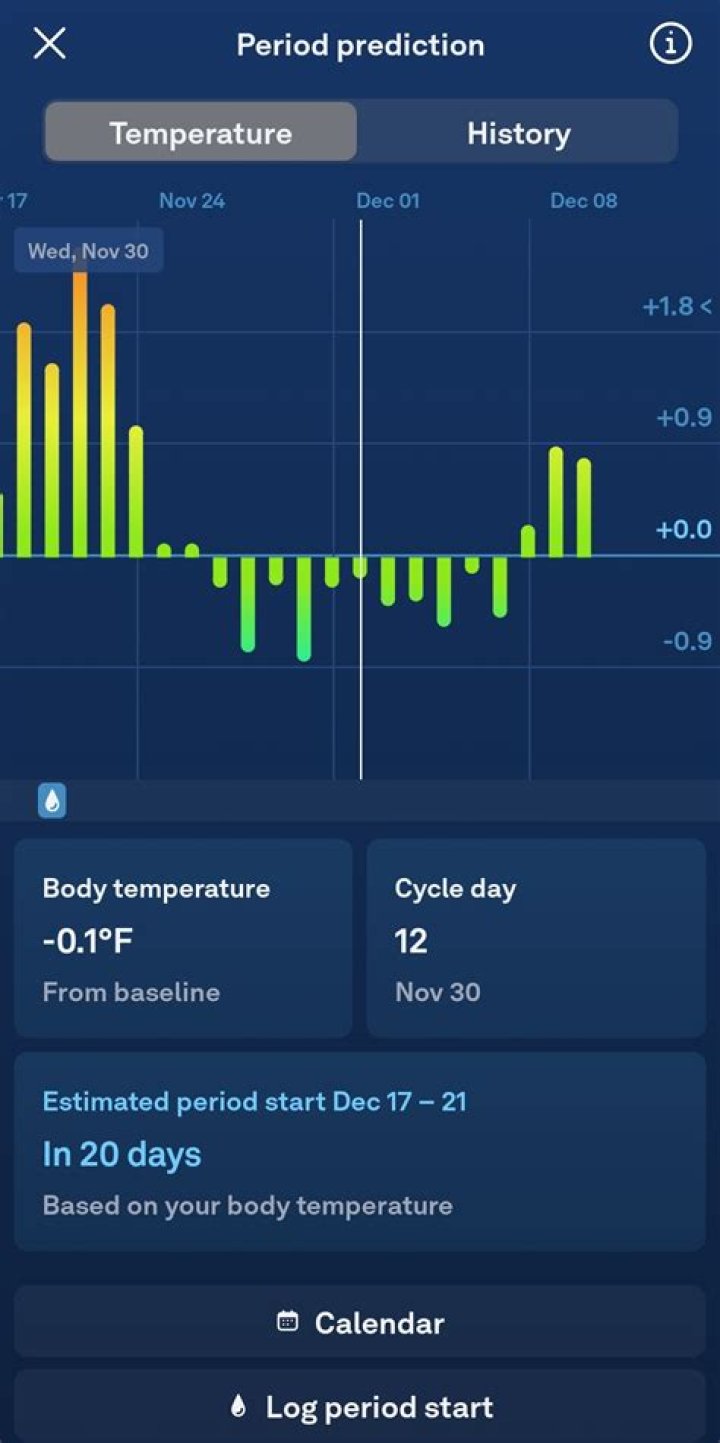
Task: Tap the Dec 01 vertical marker line
Action: click(360, 480)
